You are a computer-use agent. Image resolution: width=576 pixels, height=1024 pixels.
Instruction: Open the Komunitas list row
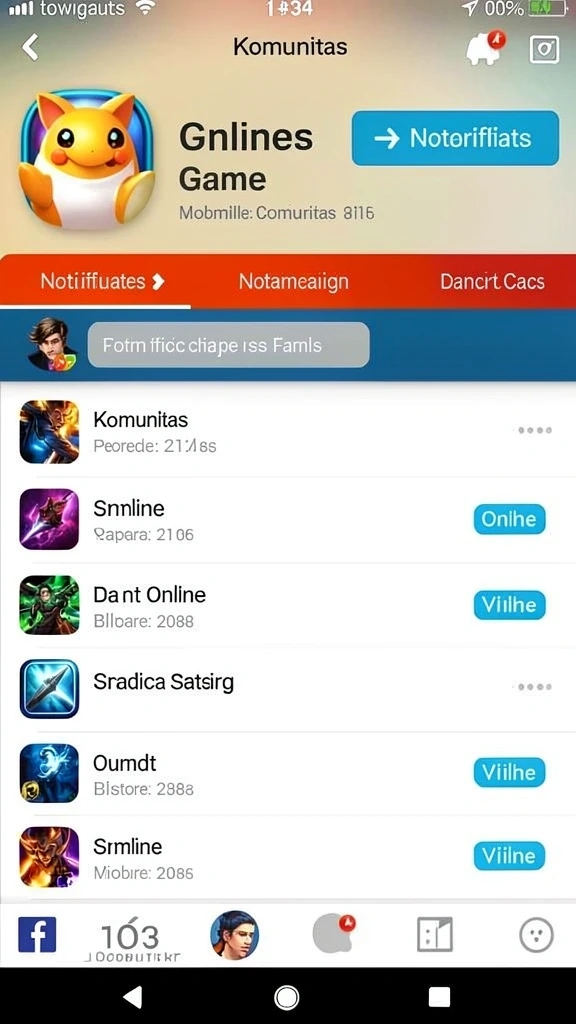click(x=288, y=432)
